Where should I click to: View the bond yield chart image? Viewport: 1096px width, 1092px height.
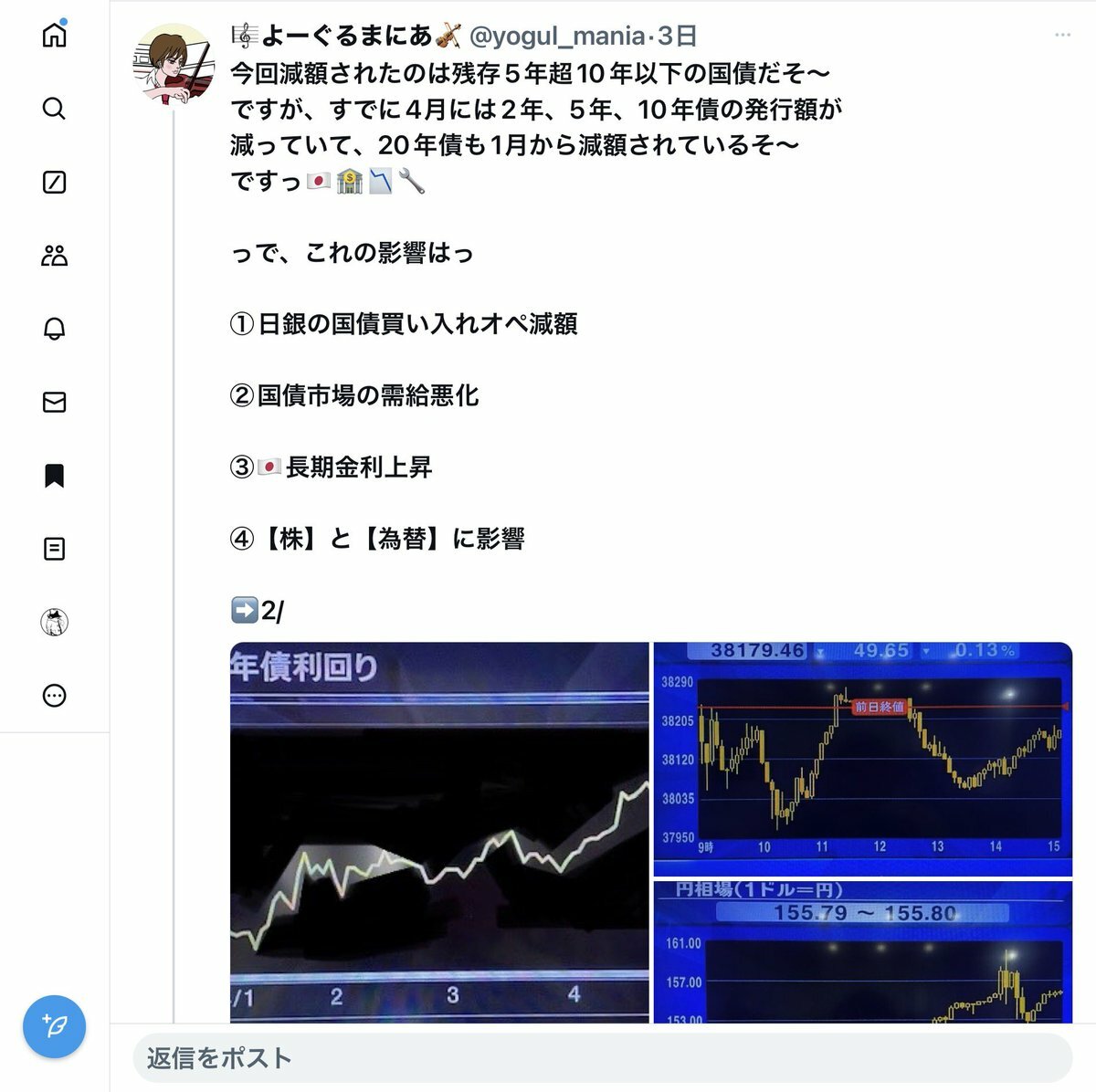[439, 831]
